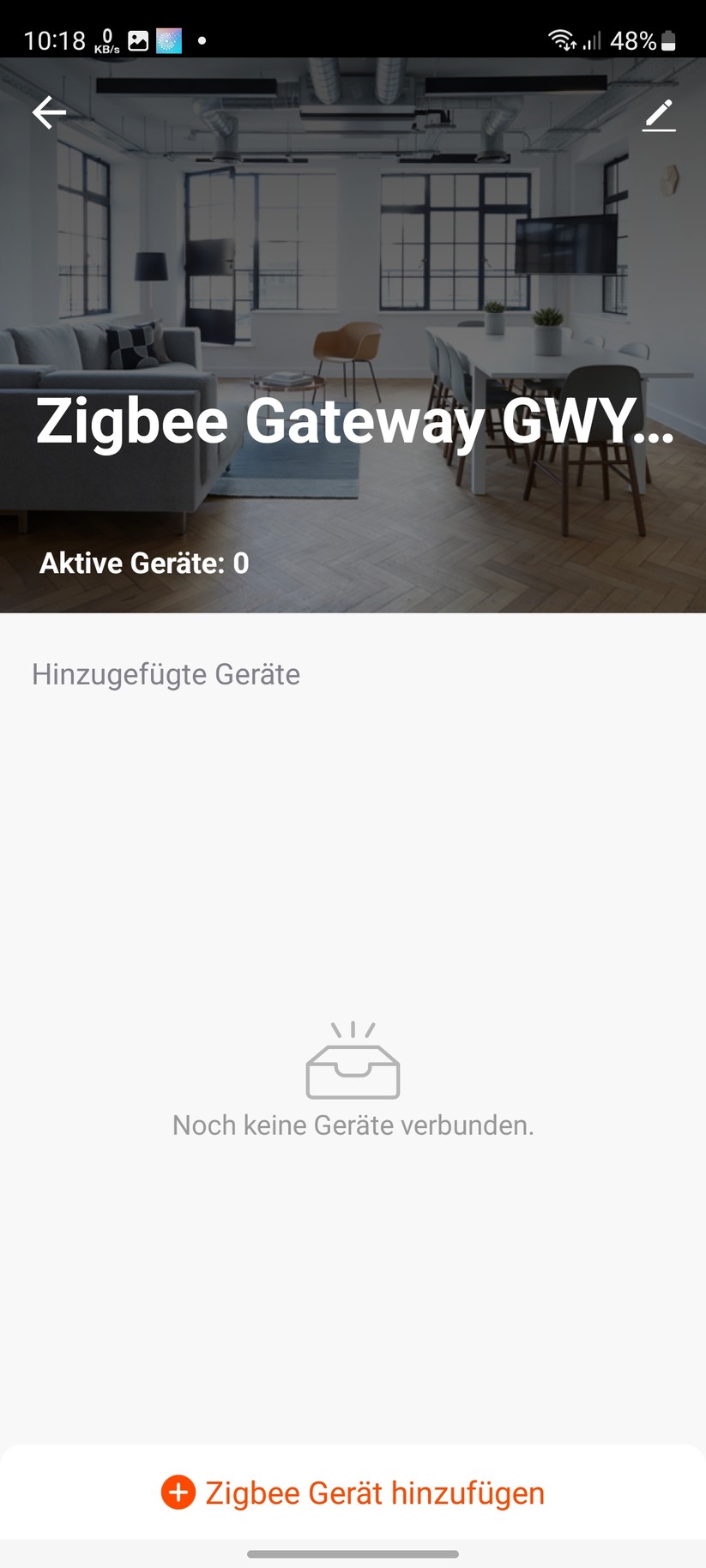This screenshot has height=1568, width=706.
Task: Tap the battery icon showing 48%
Action: [x=668, y=40]
